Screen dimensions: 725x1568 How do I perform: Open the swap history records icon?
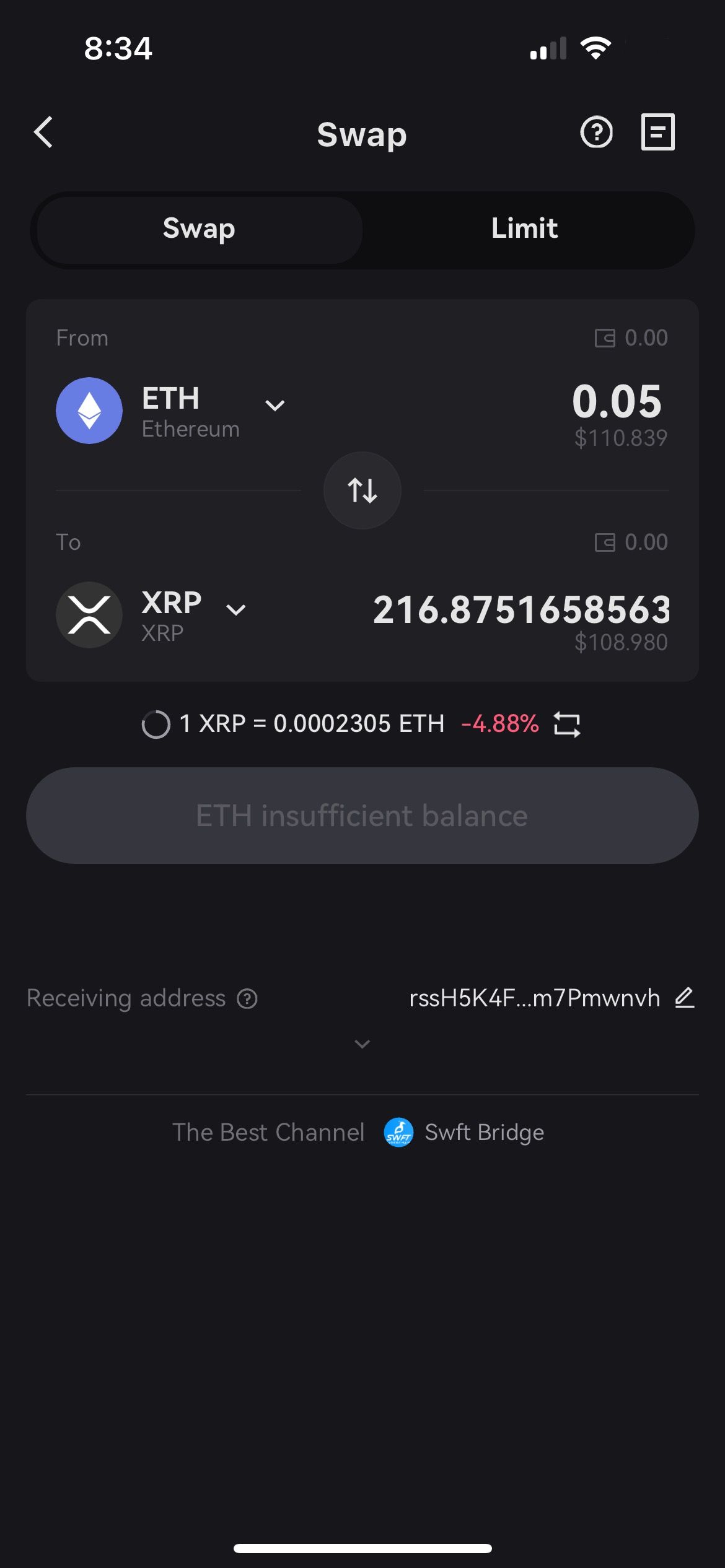(657, 132)
